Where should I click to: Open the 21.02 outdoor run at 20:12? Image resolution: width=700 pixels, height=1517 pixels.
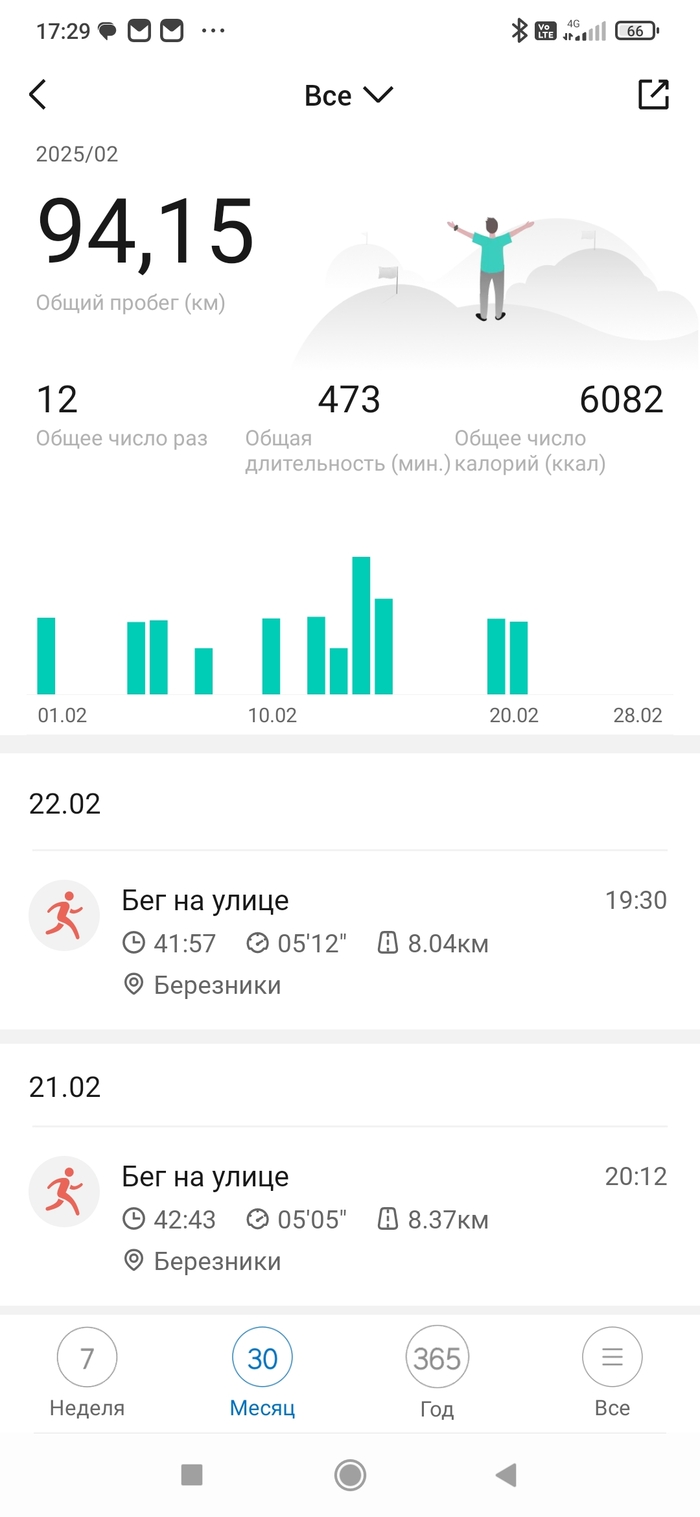[349, 1218]
